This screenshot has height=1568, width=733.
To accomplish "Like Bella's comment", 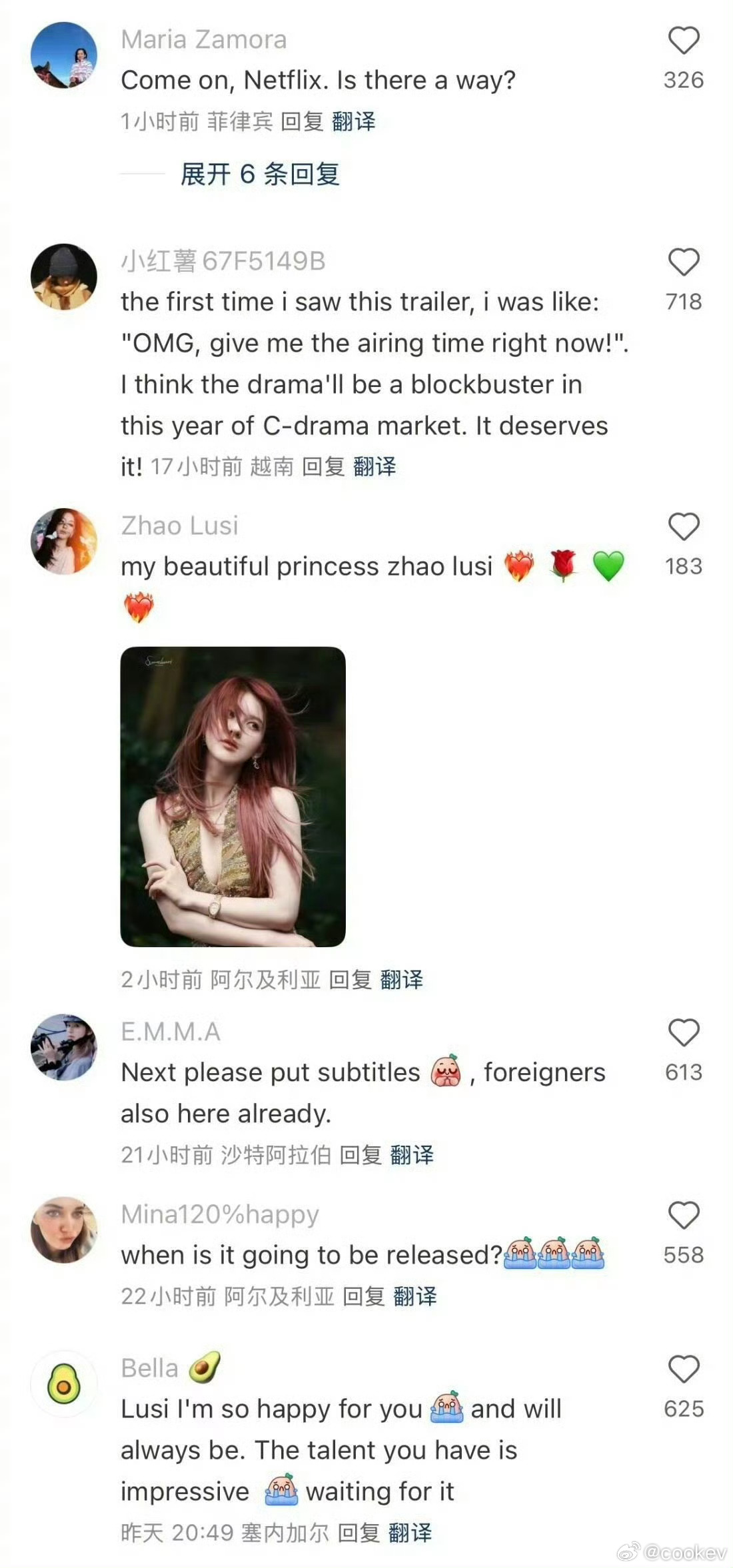I will [684, 1369].
